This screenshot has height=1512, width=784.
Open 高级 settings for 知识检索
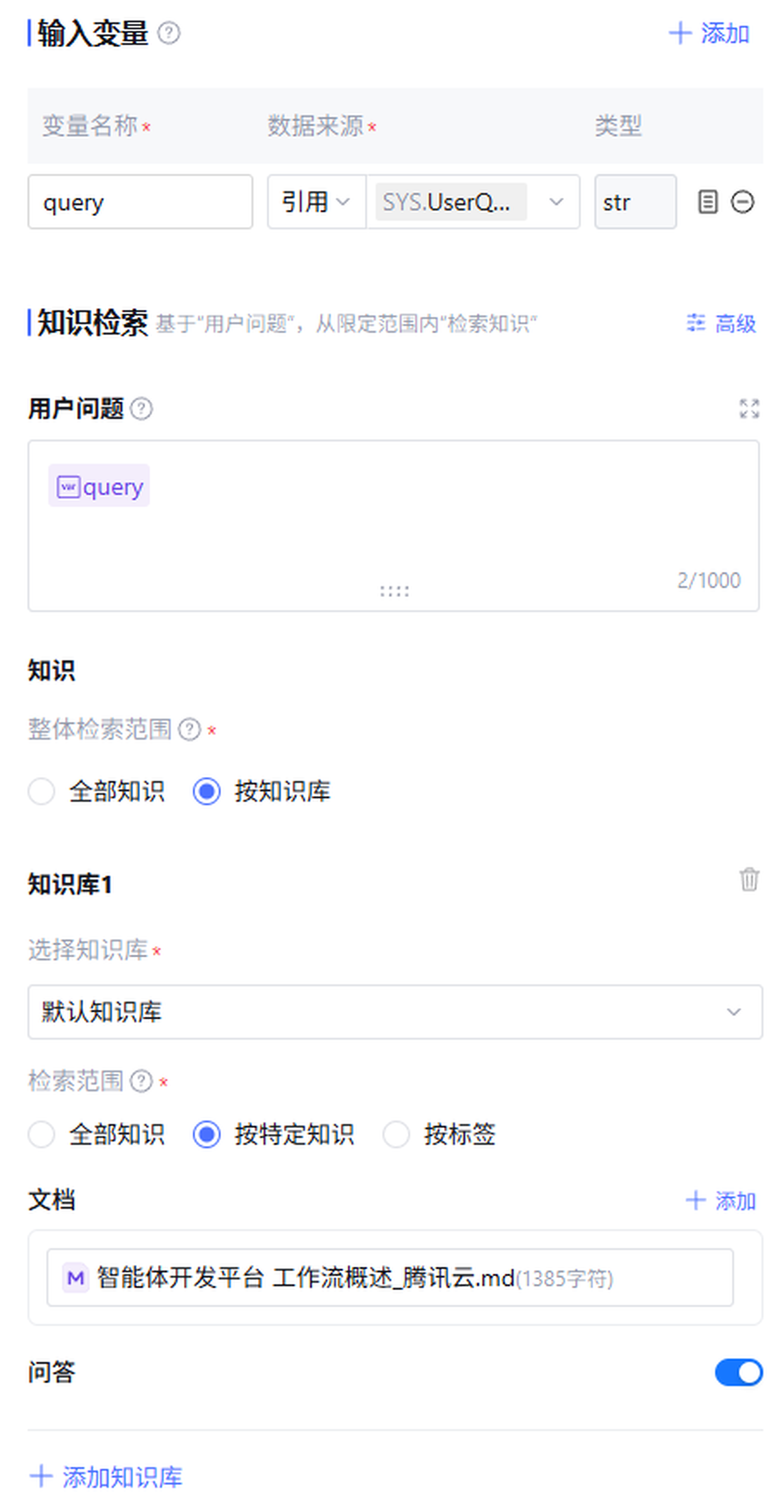click(x=721, y=324)
